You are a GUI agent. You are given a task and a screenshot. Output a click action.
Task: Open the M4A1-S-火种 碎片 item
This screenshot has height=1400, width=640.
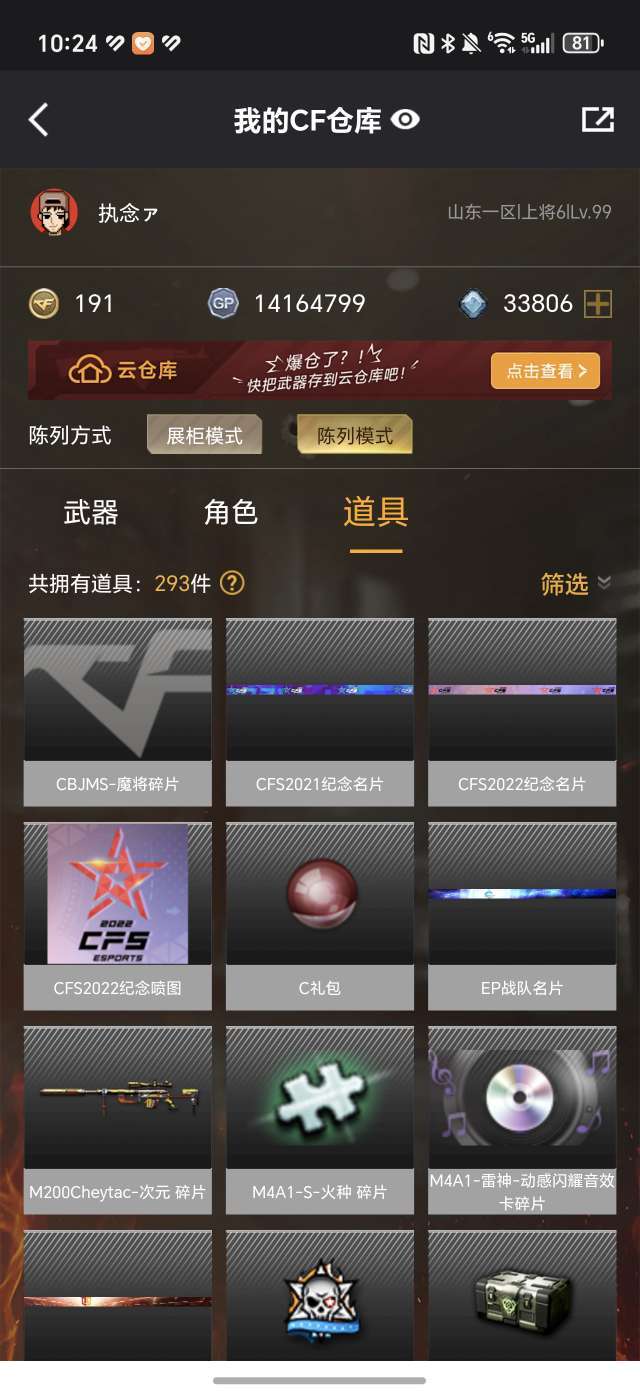320,1120
